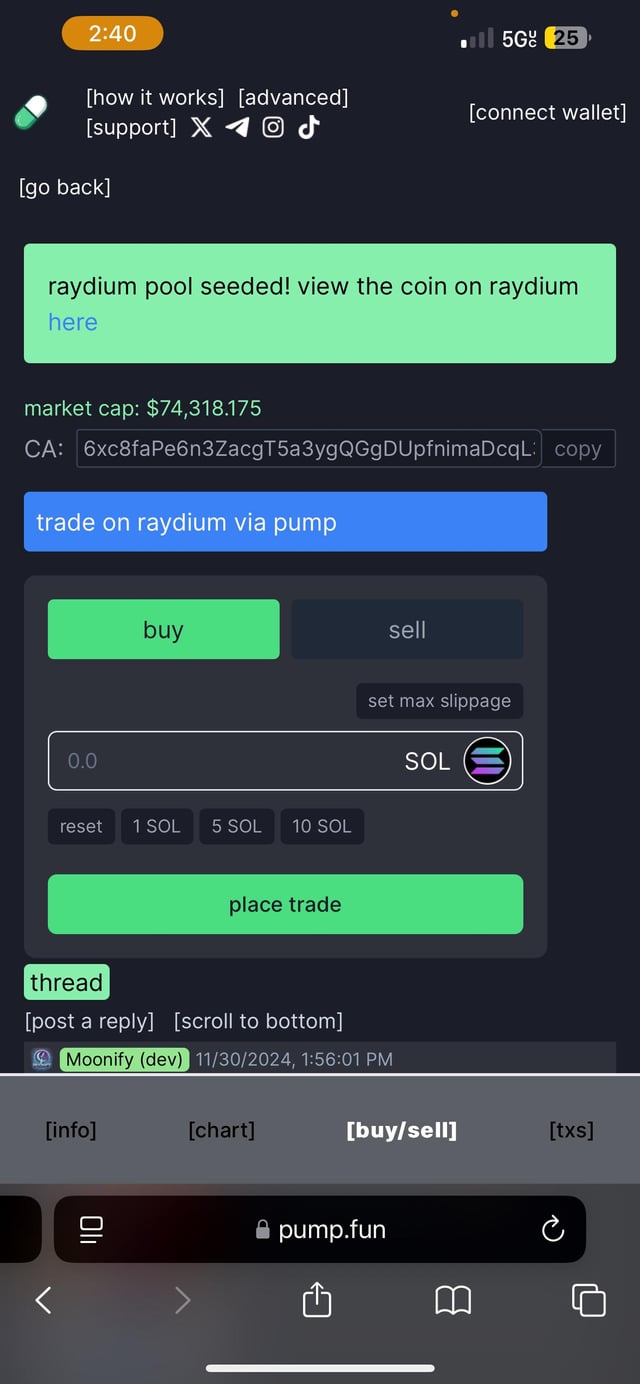Image resolution: width=640 pixels, height=1384 pixels.
Task: Tap connect wallet
Action: click(x=547, y=112)
